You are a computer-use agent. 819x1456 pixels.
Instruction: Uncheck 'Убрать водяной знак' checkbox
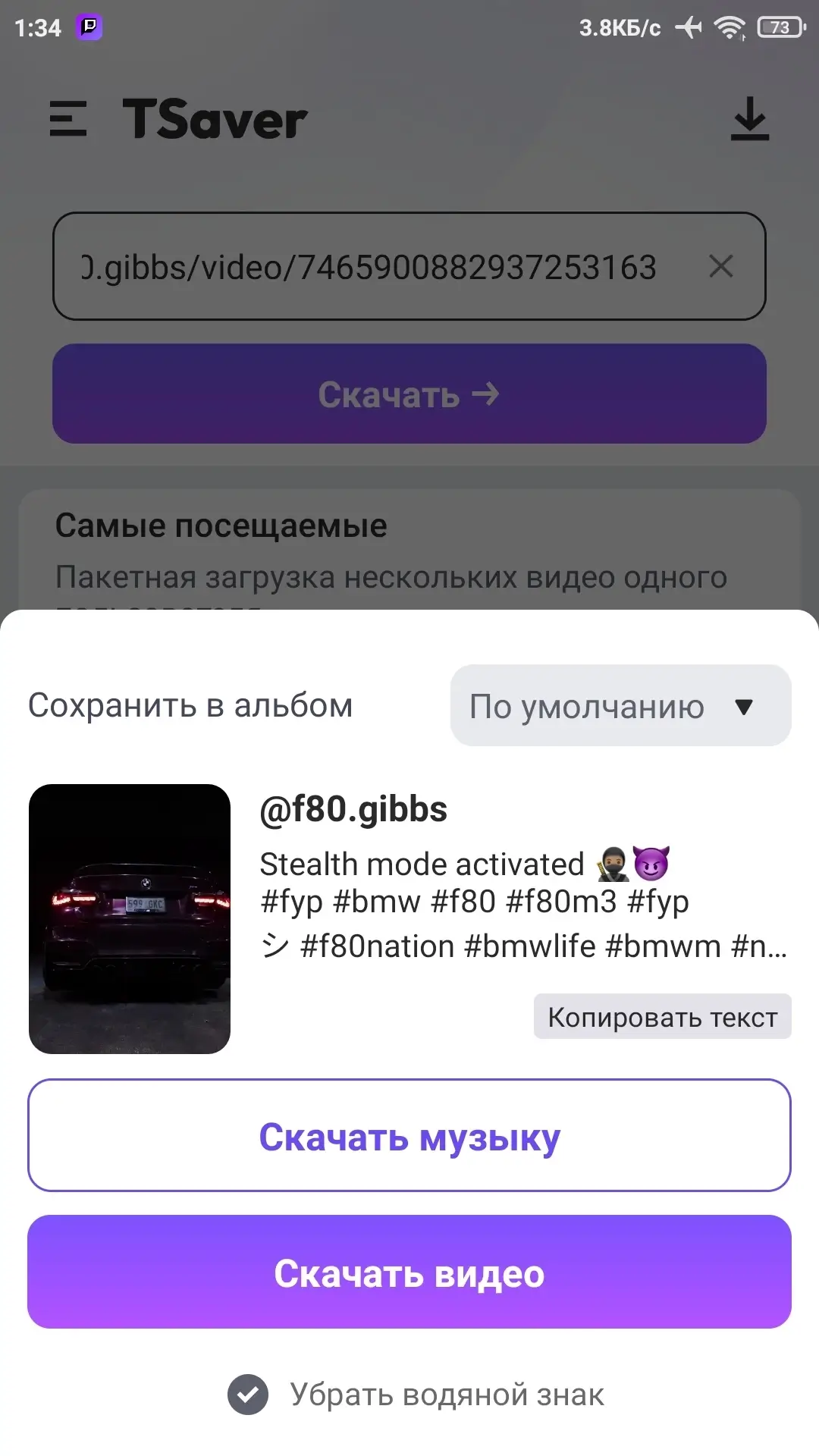(x=248, y=1395)
